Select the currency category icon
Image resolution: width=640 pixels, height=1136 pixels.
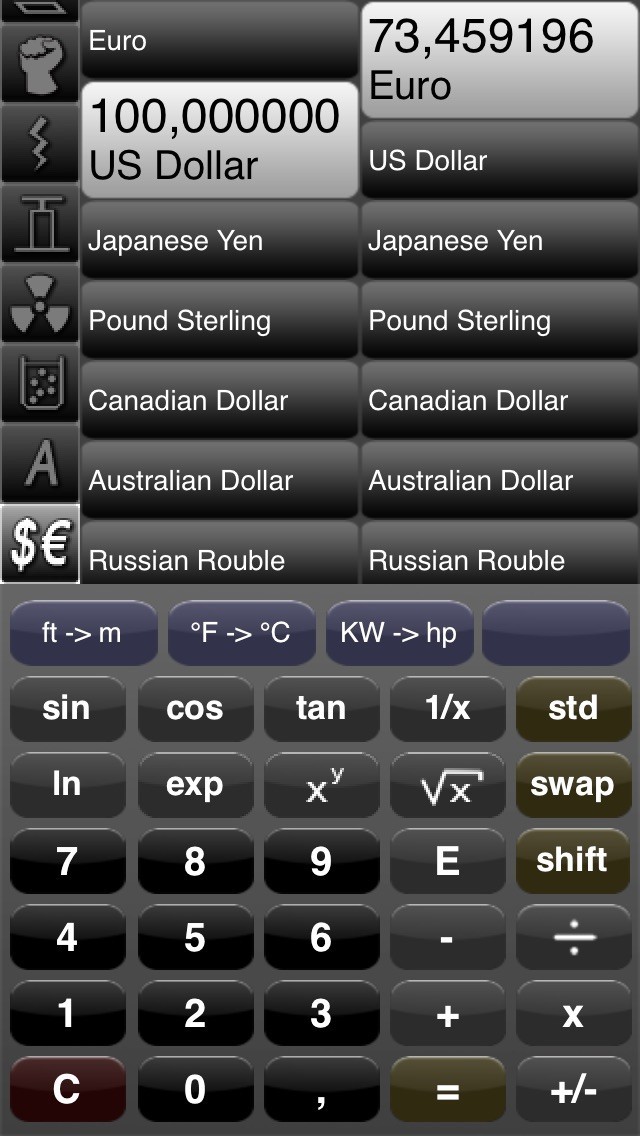(40, 545)
